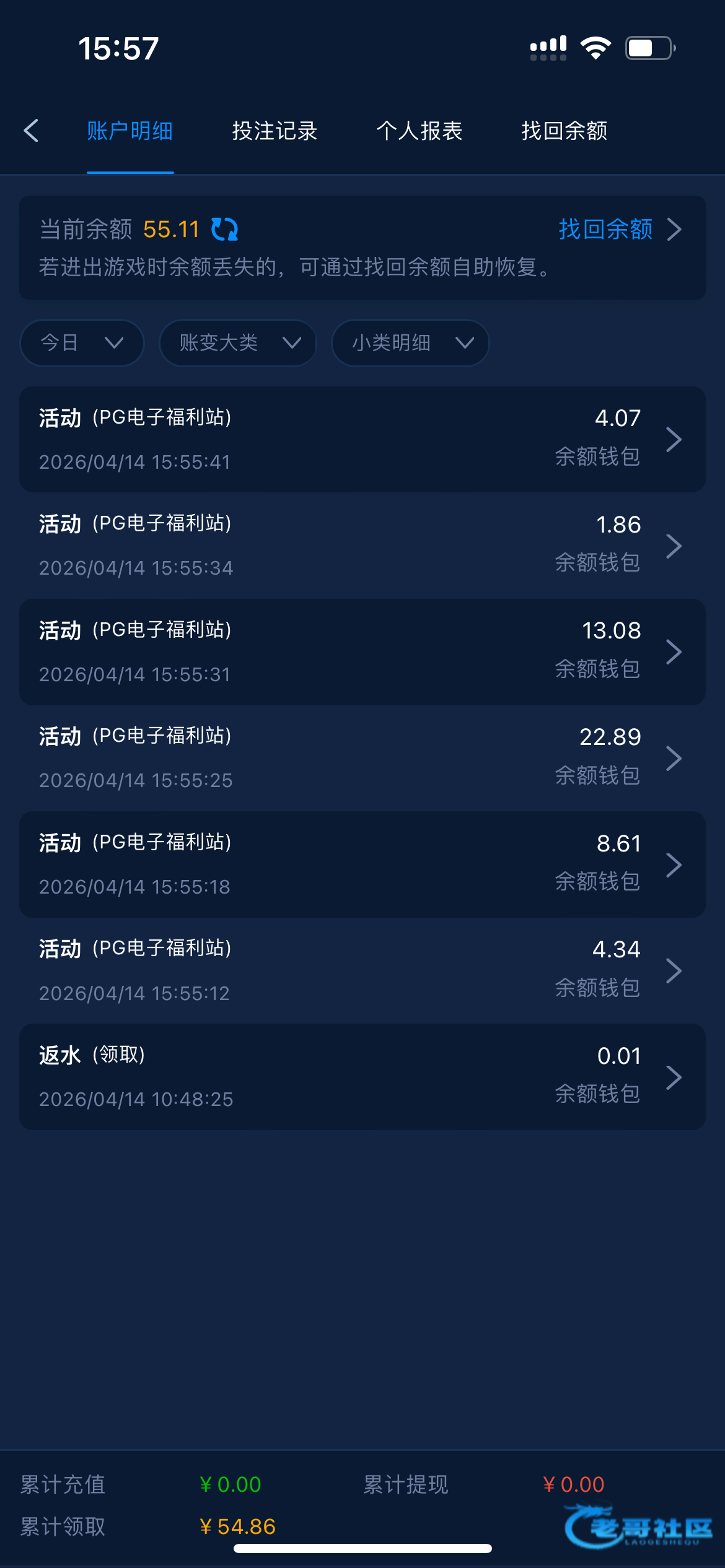
Task: Open the 13.08 activity record at 15:55:31
Action: click(x=362, y=652)
